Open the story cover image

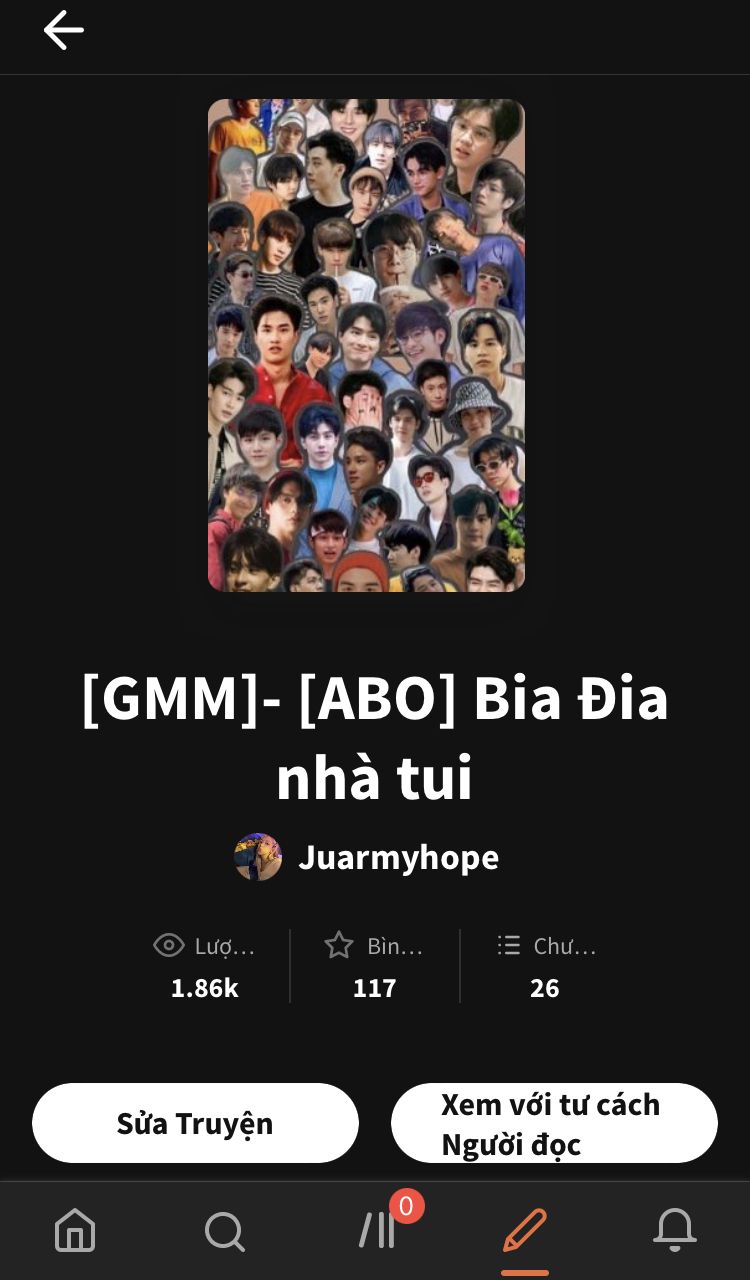[x=366, y=345]
